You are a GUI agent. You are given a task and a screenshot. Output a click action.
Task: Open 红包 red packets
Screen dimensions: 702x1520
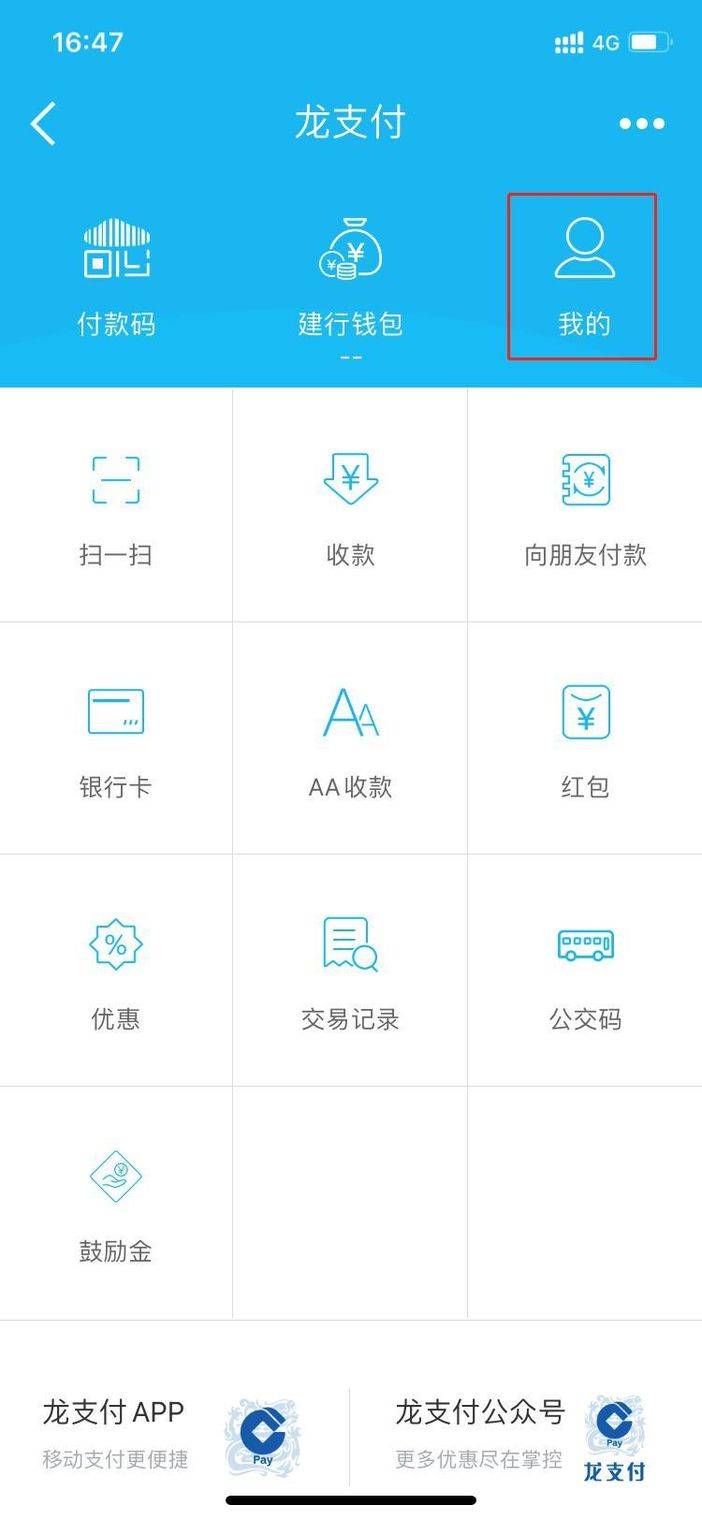tap(585, 739)
